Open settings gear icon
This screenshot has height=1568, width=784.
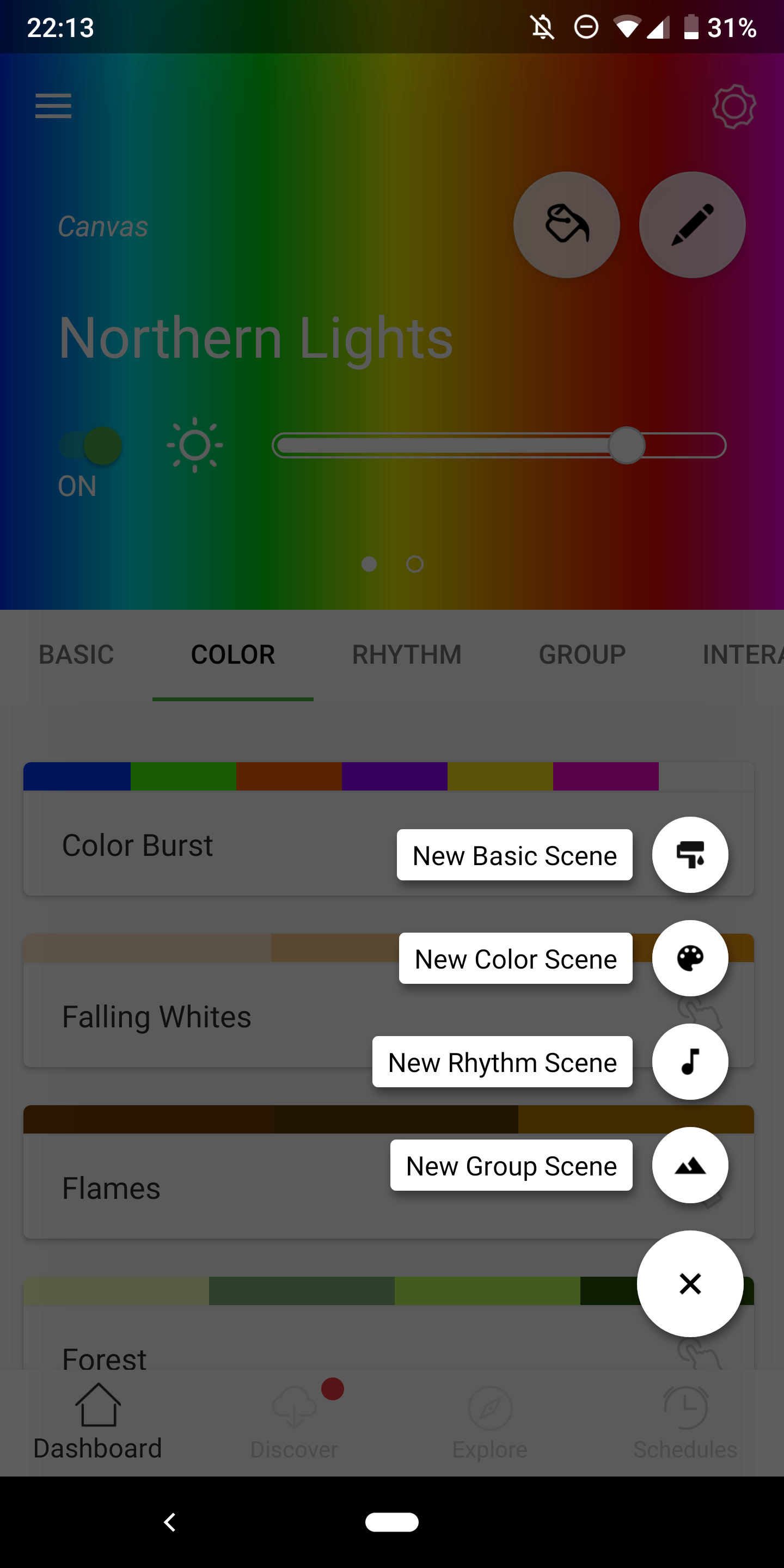click(x=734, y=107)
